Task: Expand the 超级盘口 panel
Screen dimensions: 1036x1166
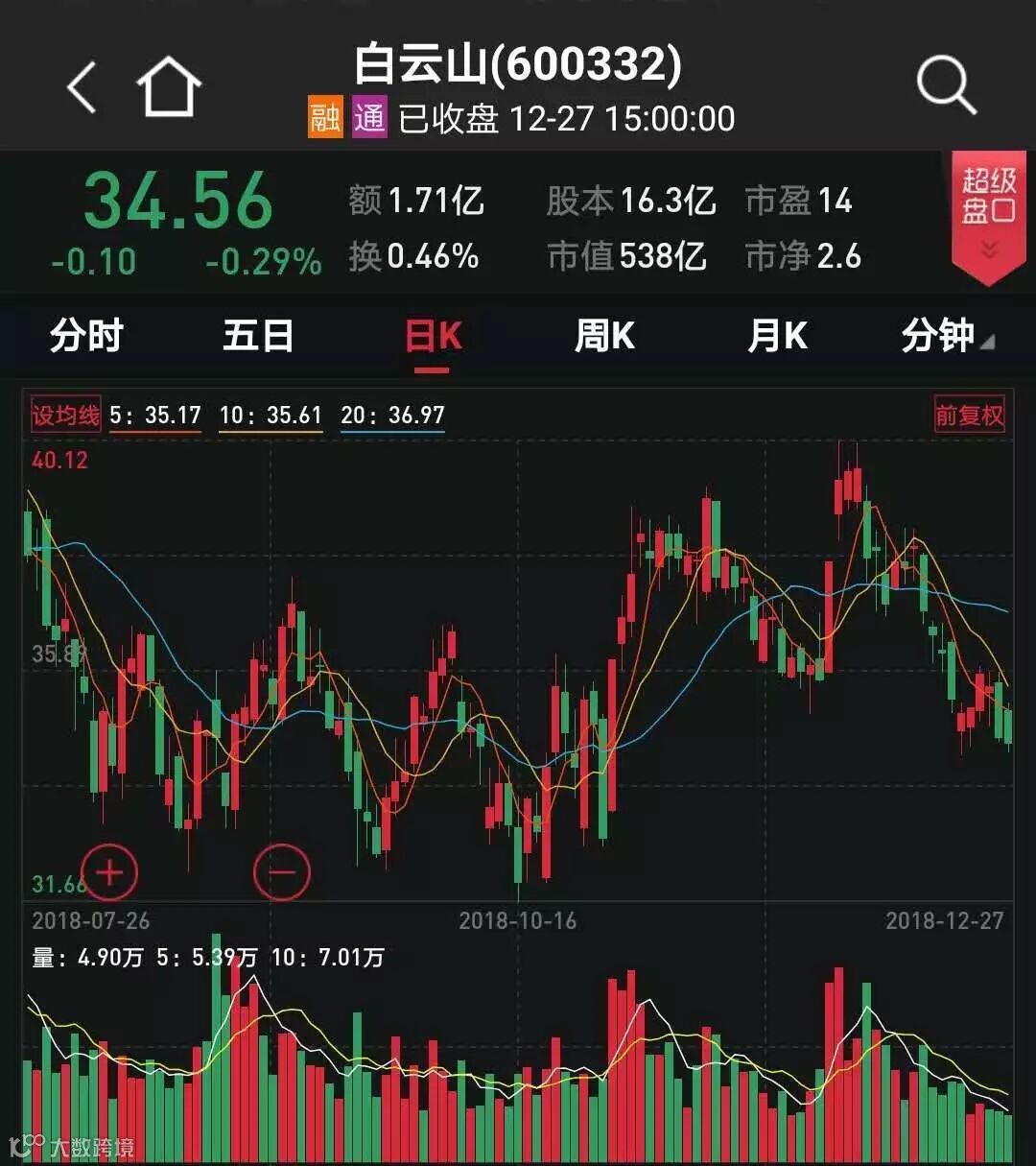Action: (x=988, y=214)
